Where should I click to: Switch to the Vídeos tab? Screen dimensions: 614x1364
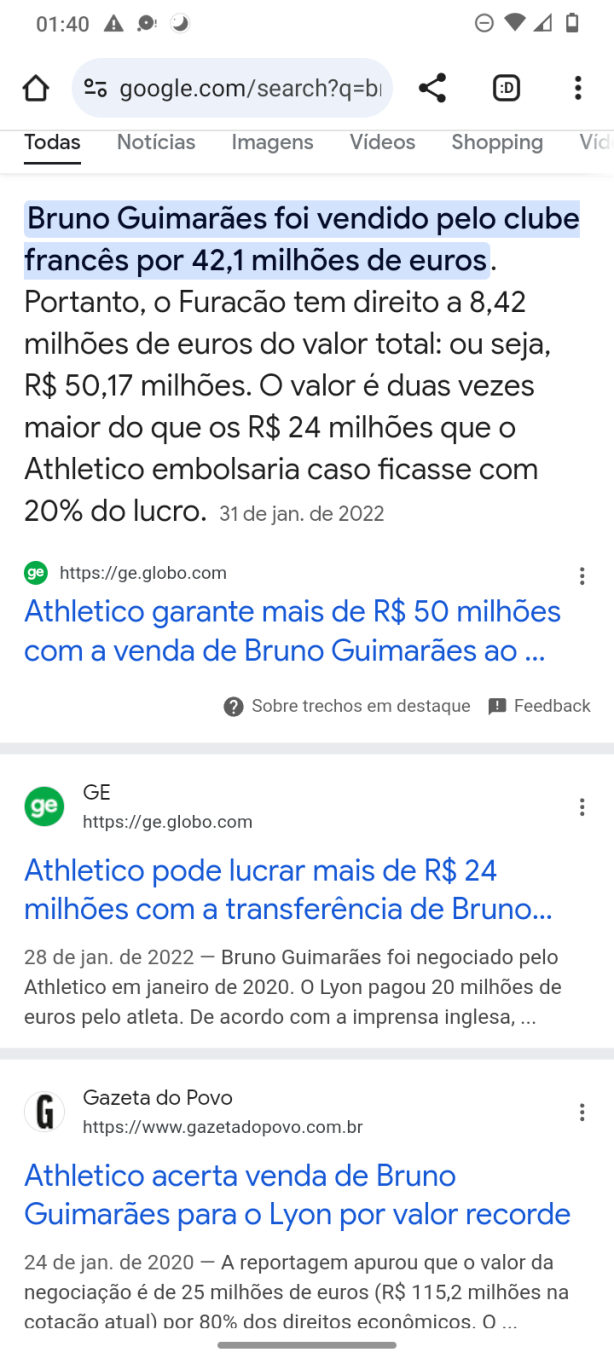(x=382, y=142)
